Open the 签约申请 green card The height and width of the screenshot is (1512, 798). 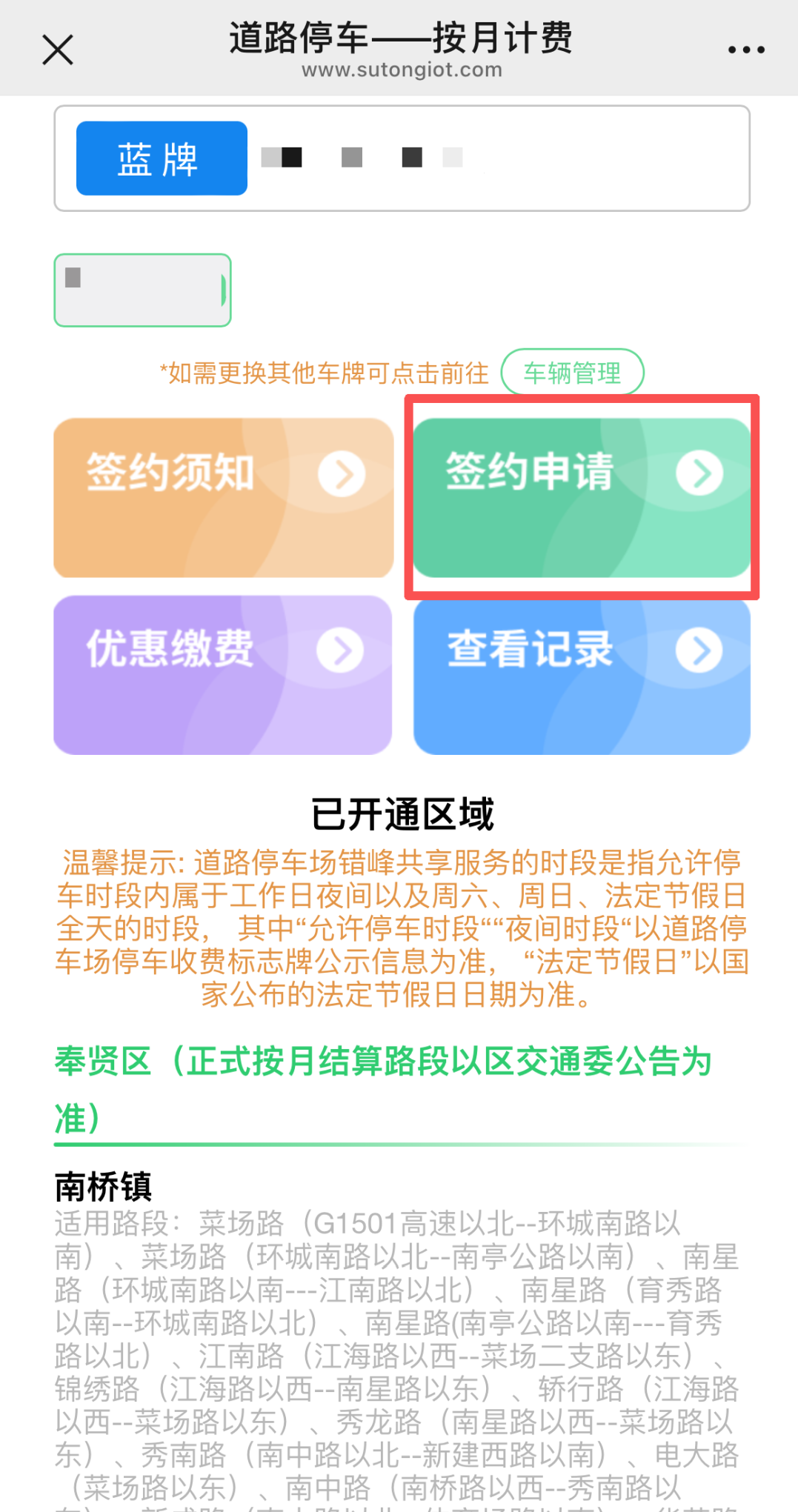(x=582, y=496)
